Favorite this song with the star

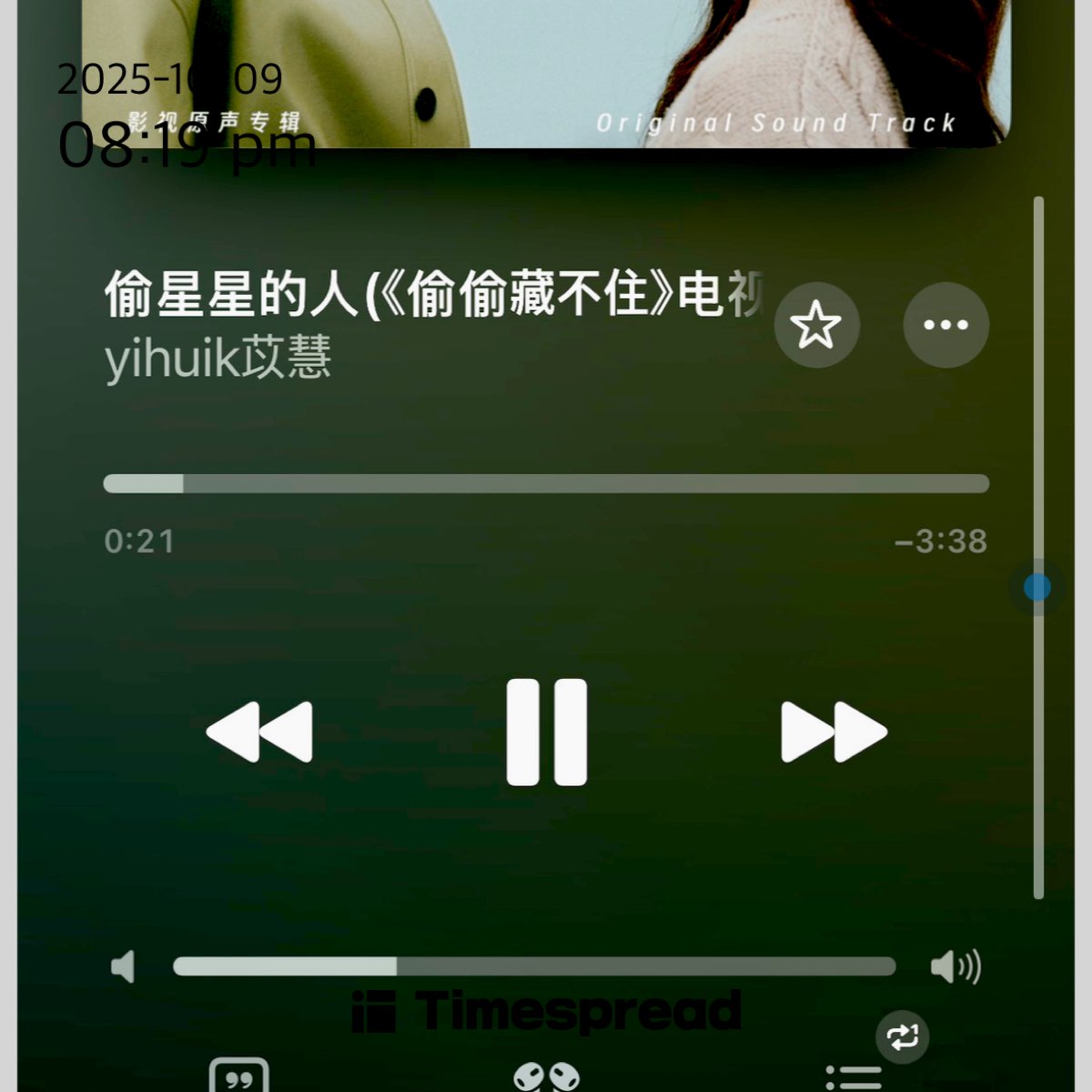(816, 325)
